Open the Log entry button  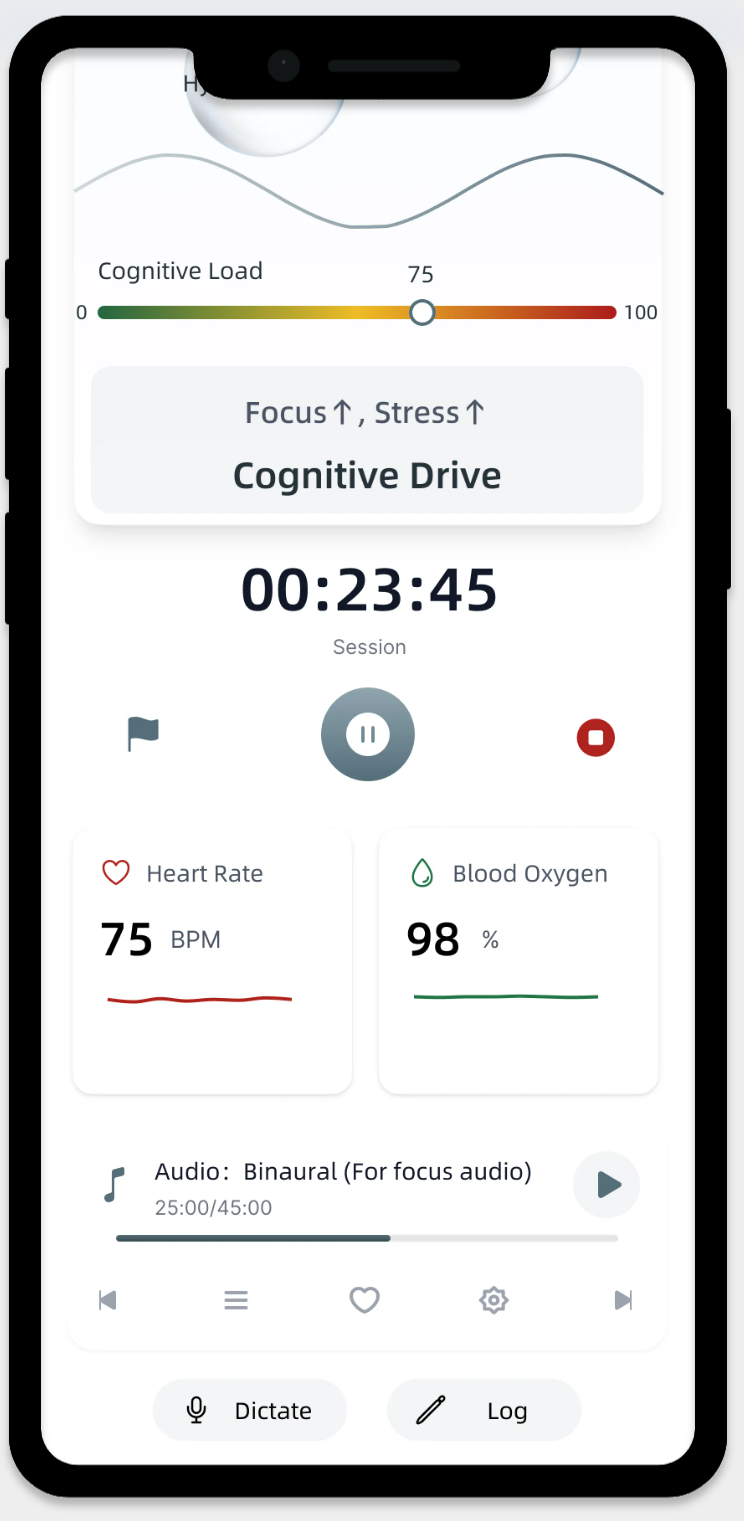click(x=484, y=1410)
